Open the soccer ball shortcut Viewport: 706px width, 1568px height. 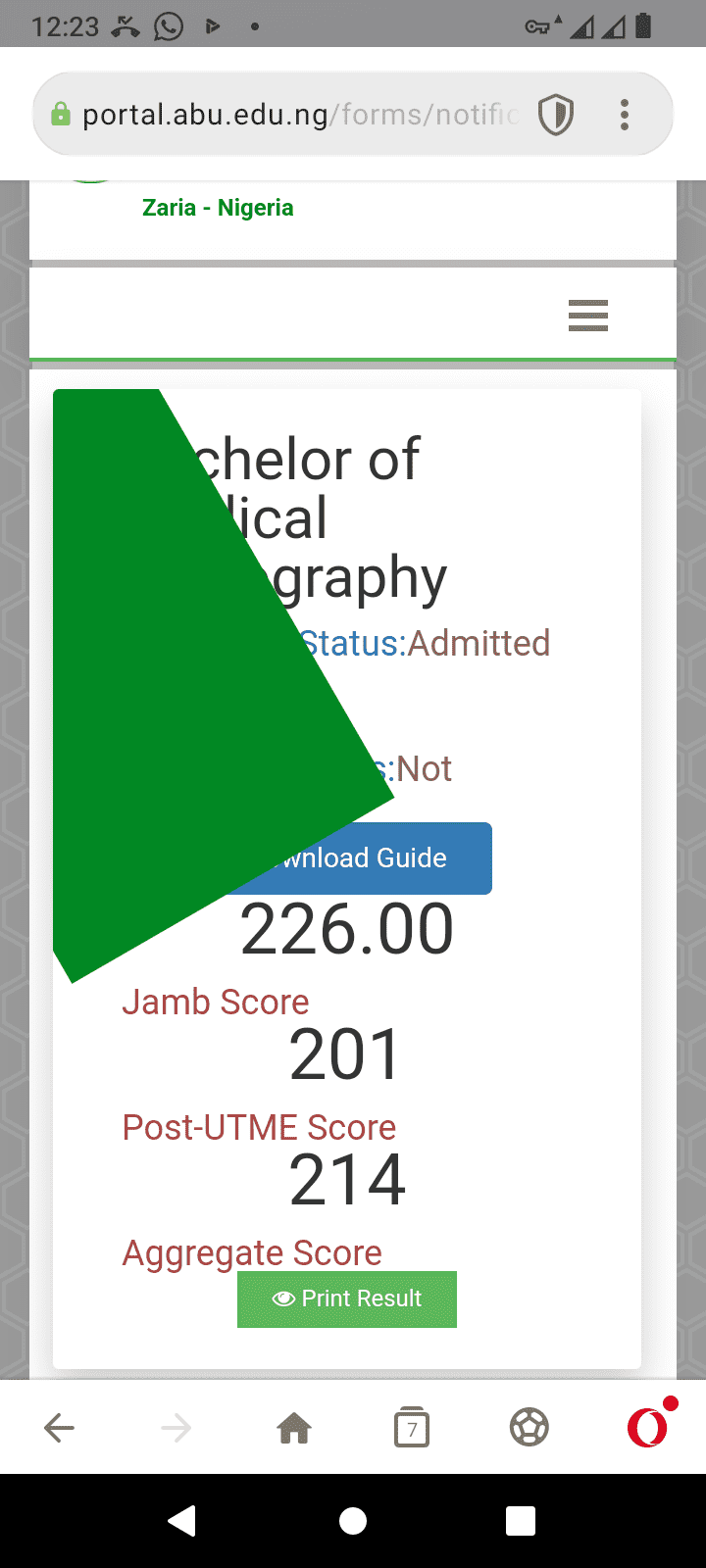[529, 1428]
